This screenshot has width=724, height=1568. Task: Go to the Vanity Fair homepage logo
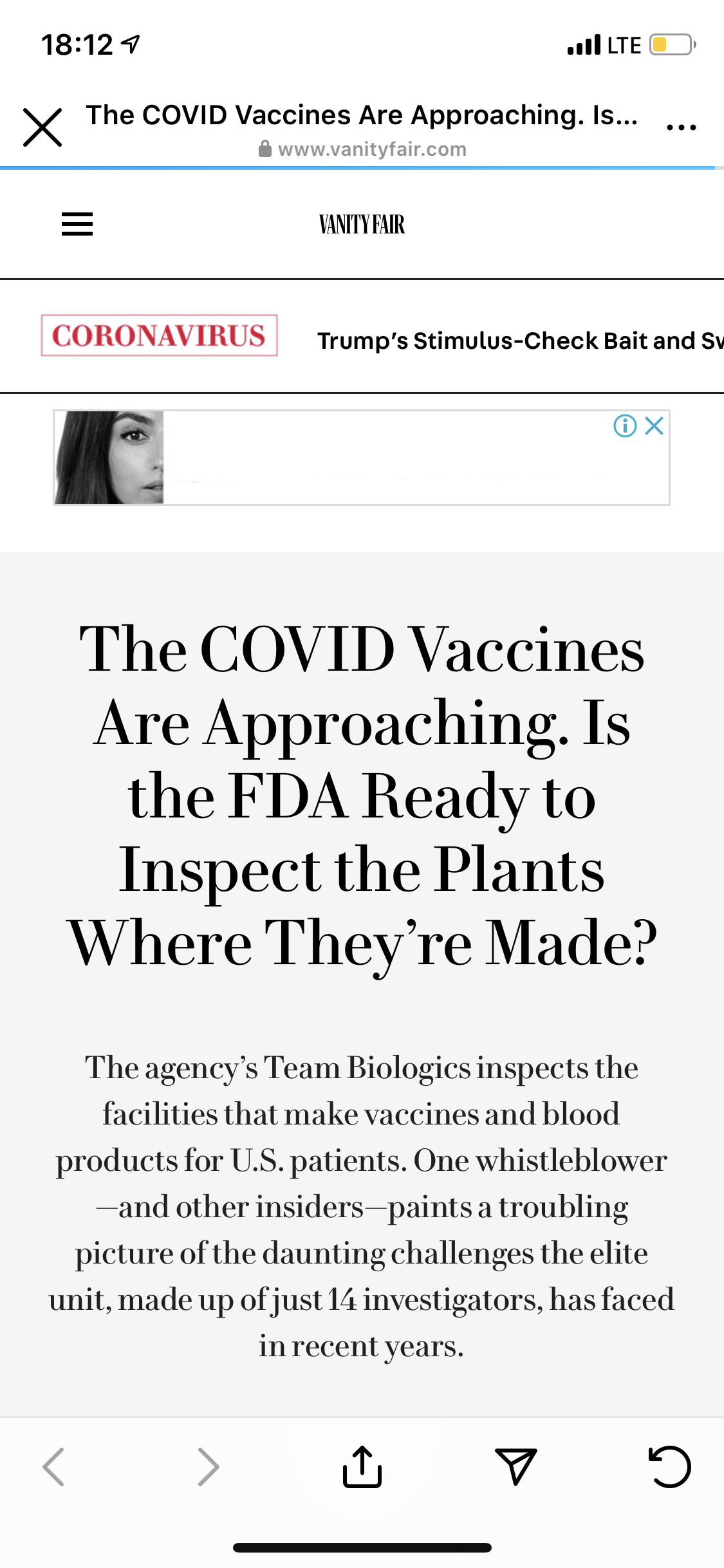tap(362, 225)
